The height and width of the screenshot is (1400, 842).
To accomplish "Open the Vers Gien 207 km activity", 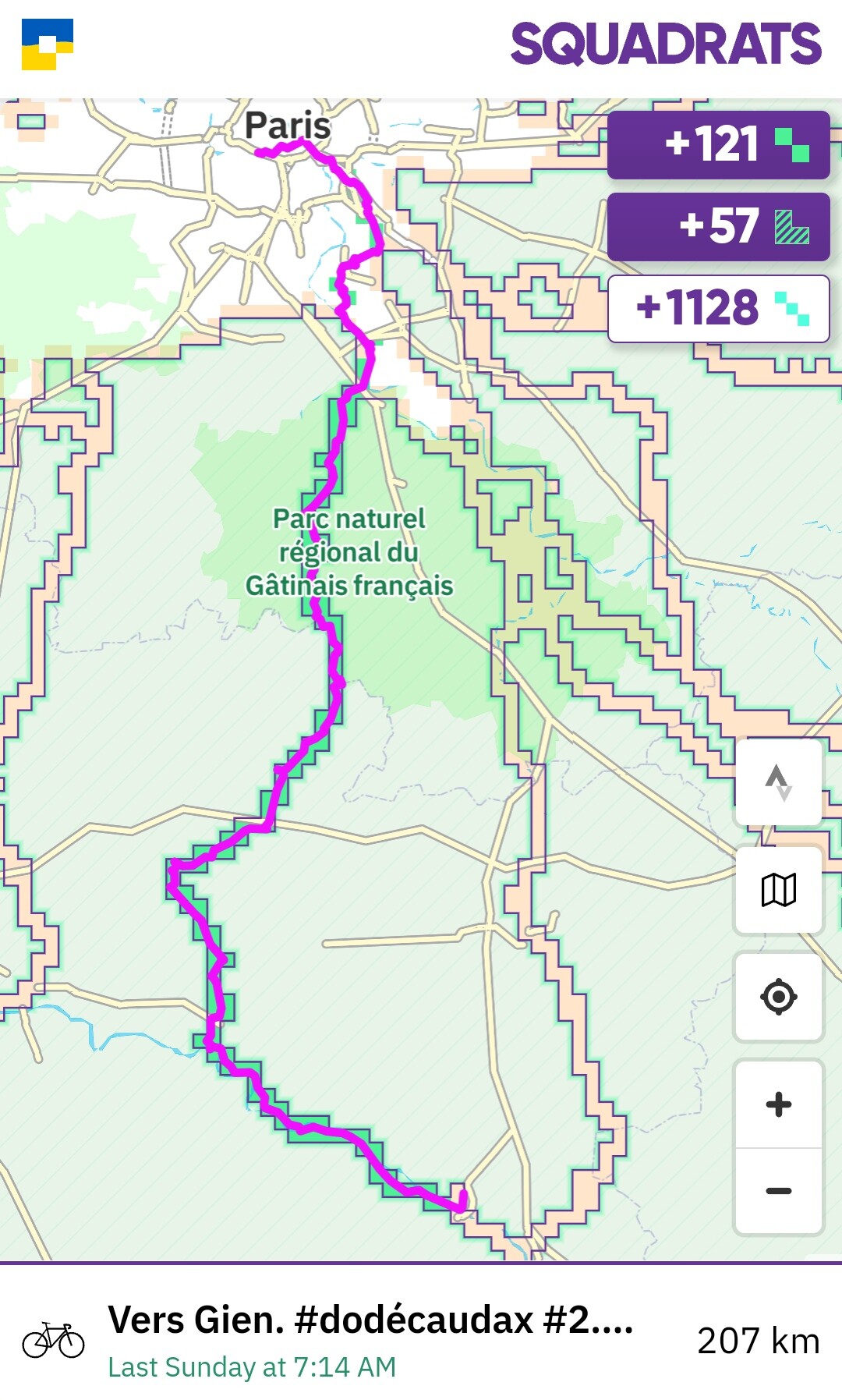I will (x=421, y=1339).
